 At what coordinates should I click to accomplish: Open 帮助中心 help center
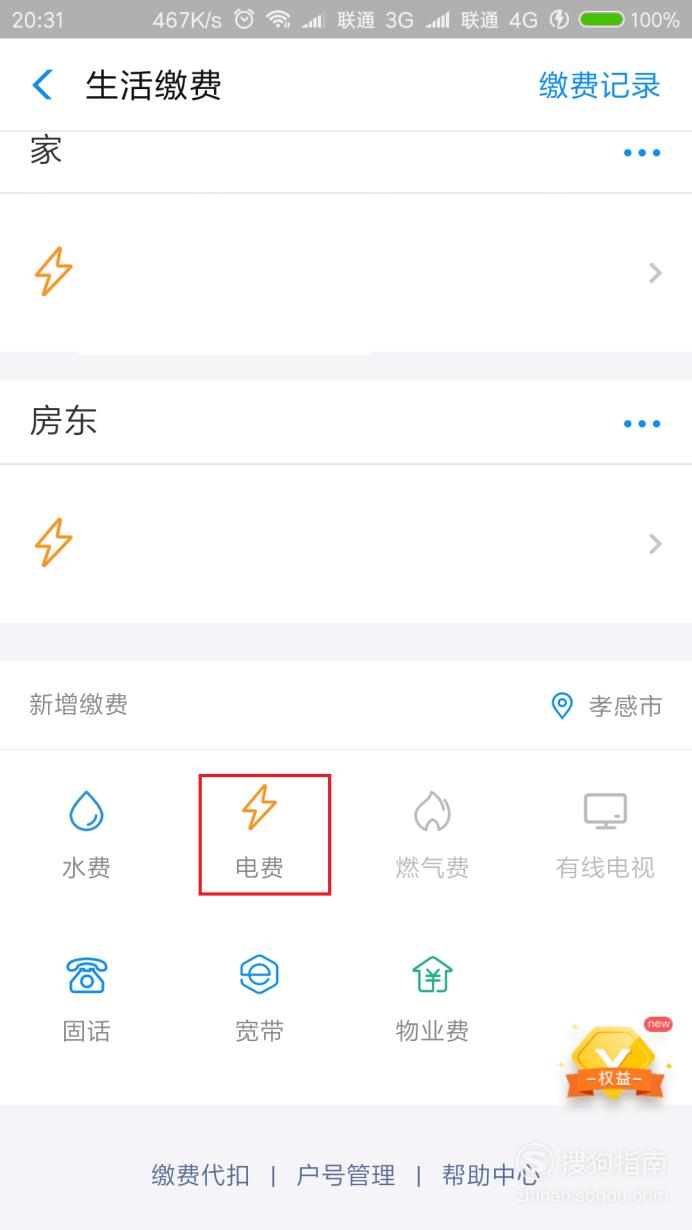point(491,1175)
